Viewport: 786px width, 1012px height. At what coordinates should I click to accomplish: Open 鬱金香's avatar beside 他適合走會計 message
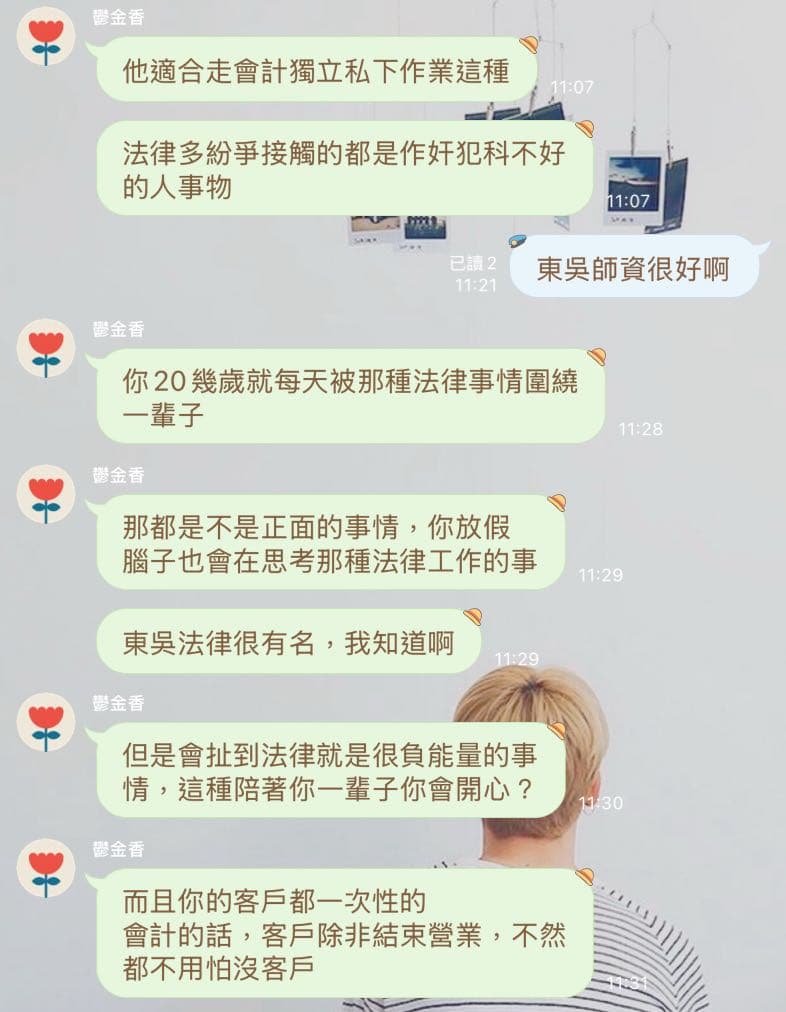point(46,37)
